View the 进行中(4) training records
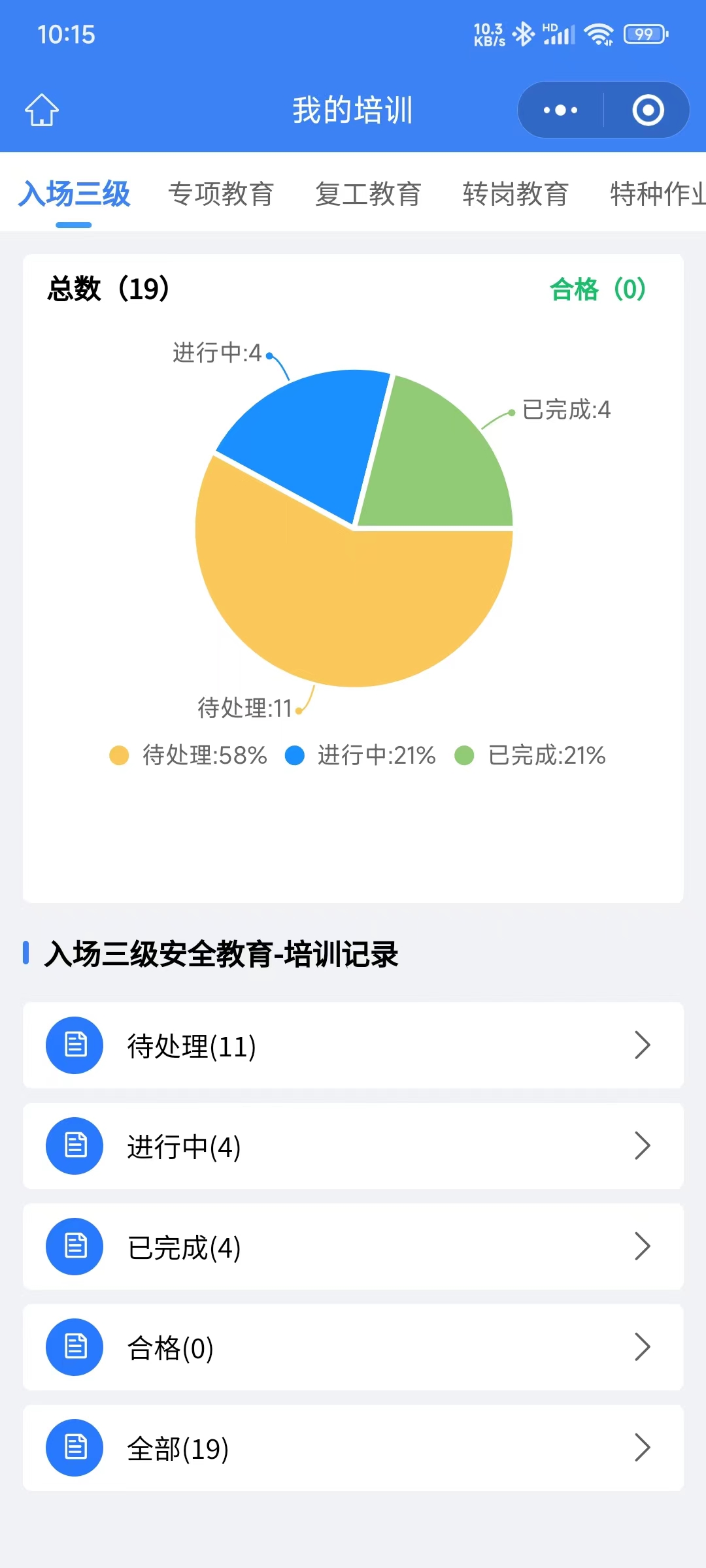706x1568 pixels. point(353,1146)
